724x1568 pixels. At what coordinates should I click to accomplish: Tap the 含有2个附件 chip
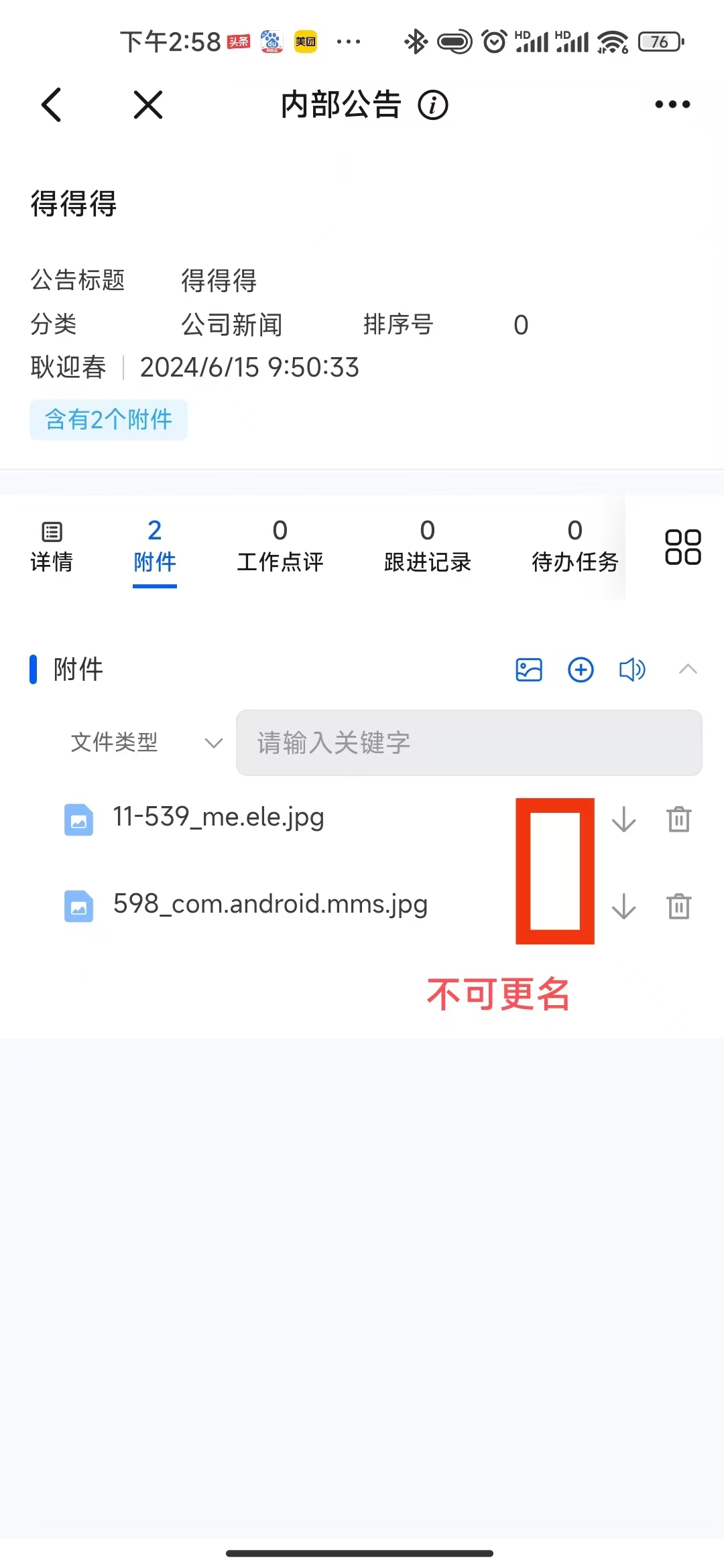(109, 419)
